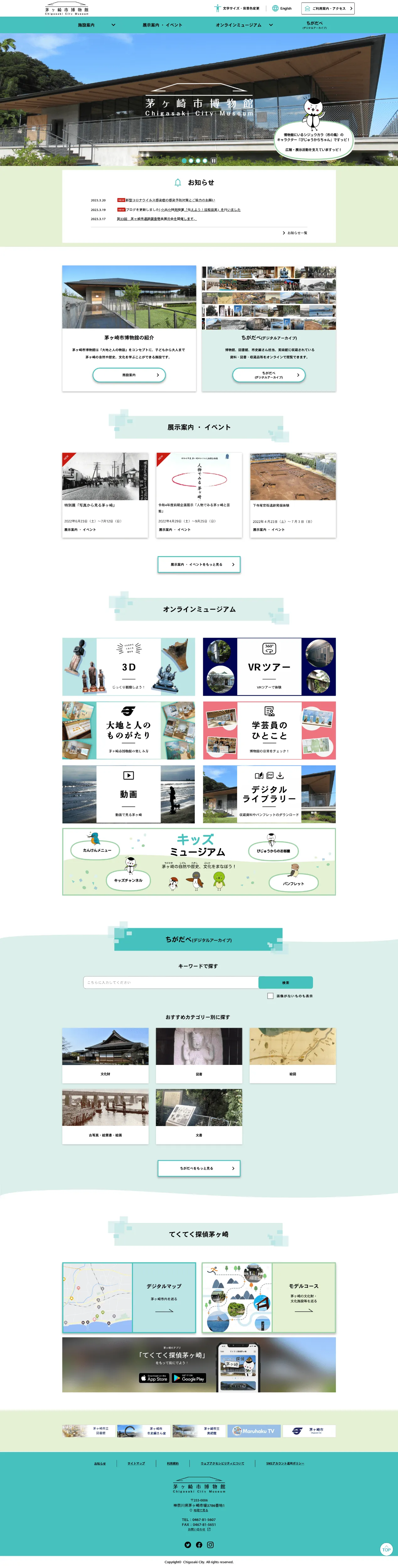Focus the keyword search field
This screenshot has width=398, height=1568.
tap(170, 982)
